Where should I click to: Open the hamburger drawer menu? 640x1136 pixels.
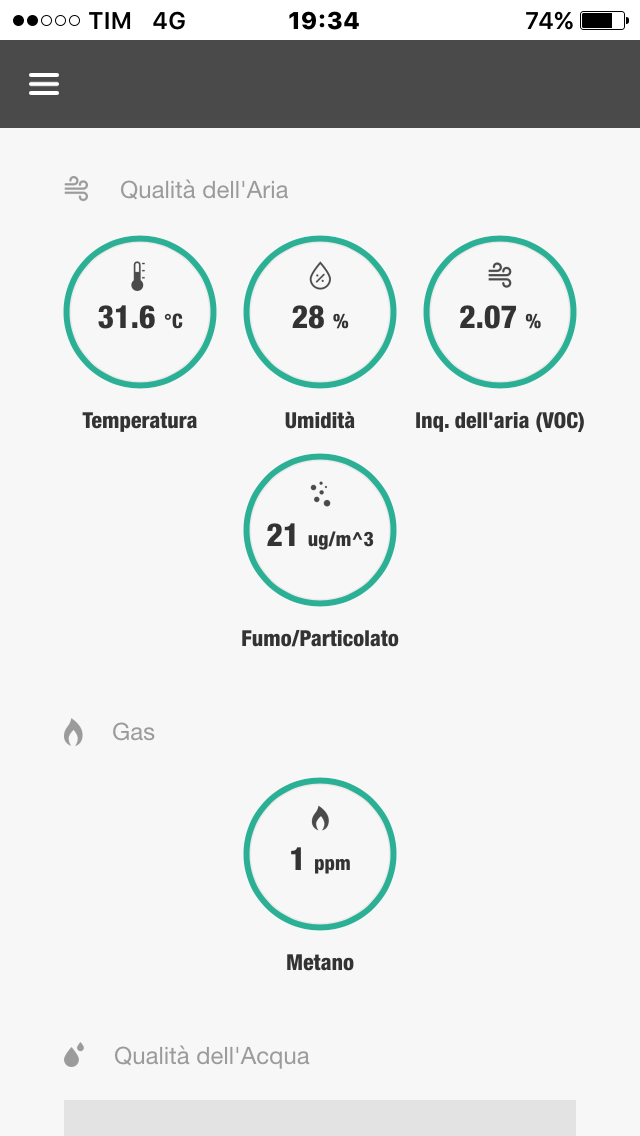tap(43, 85)
